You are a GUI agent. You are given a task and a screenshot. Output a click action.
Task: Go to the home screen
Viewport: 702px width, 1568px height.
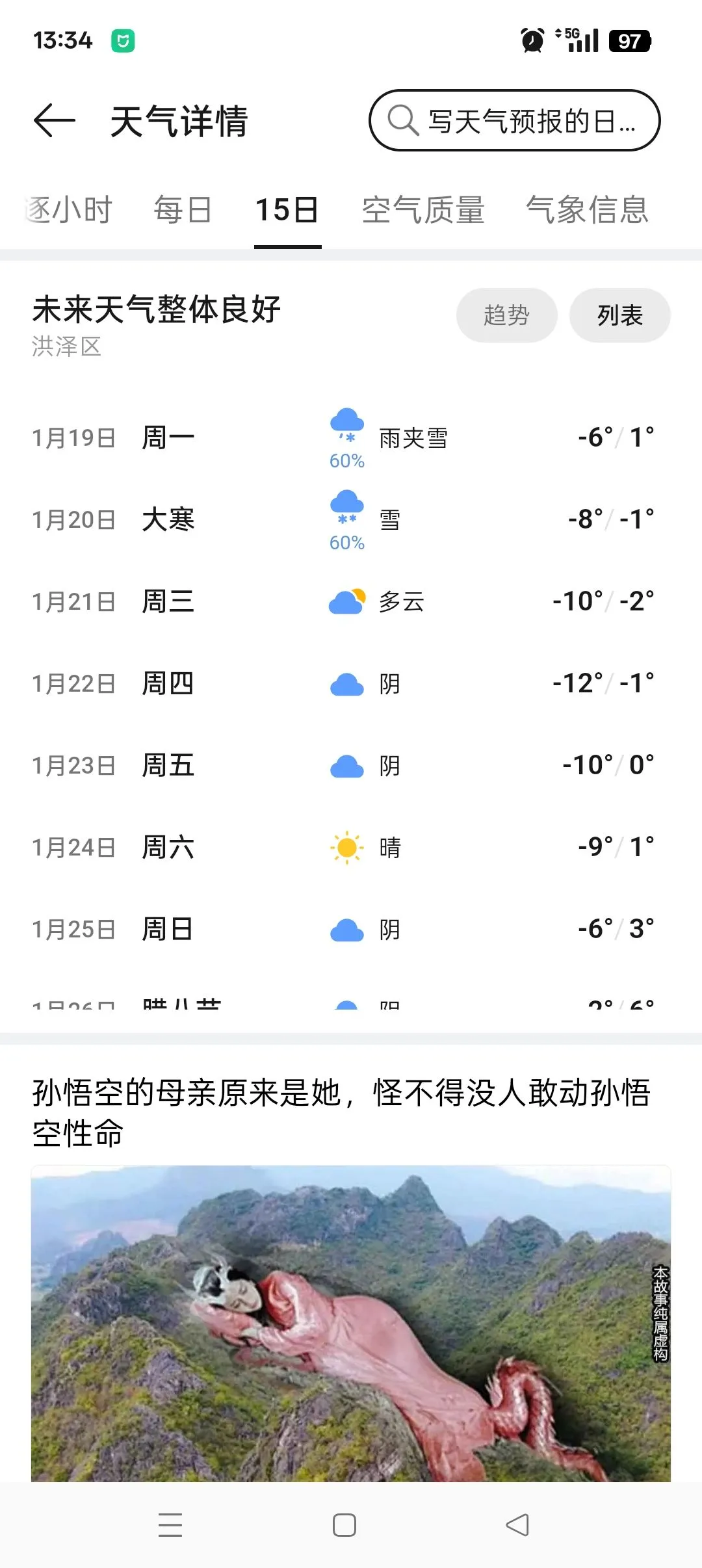(x=344, y=1524)
